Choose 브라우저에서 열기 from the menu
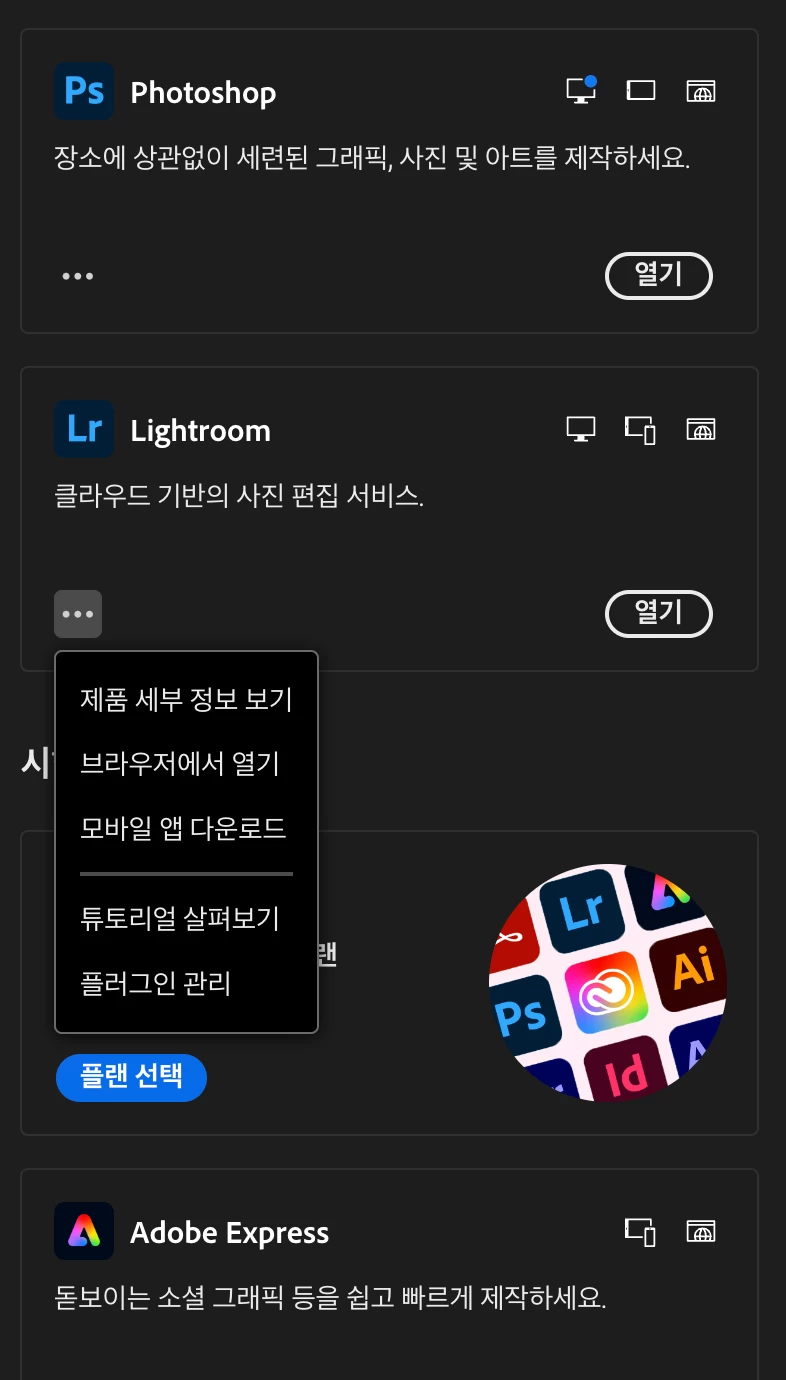 [x=180, y=764]
